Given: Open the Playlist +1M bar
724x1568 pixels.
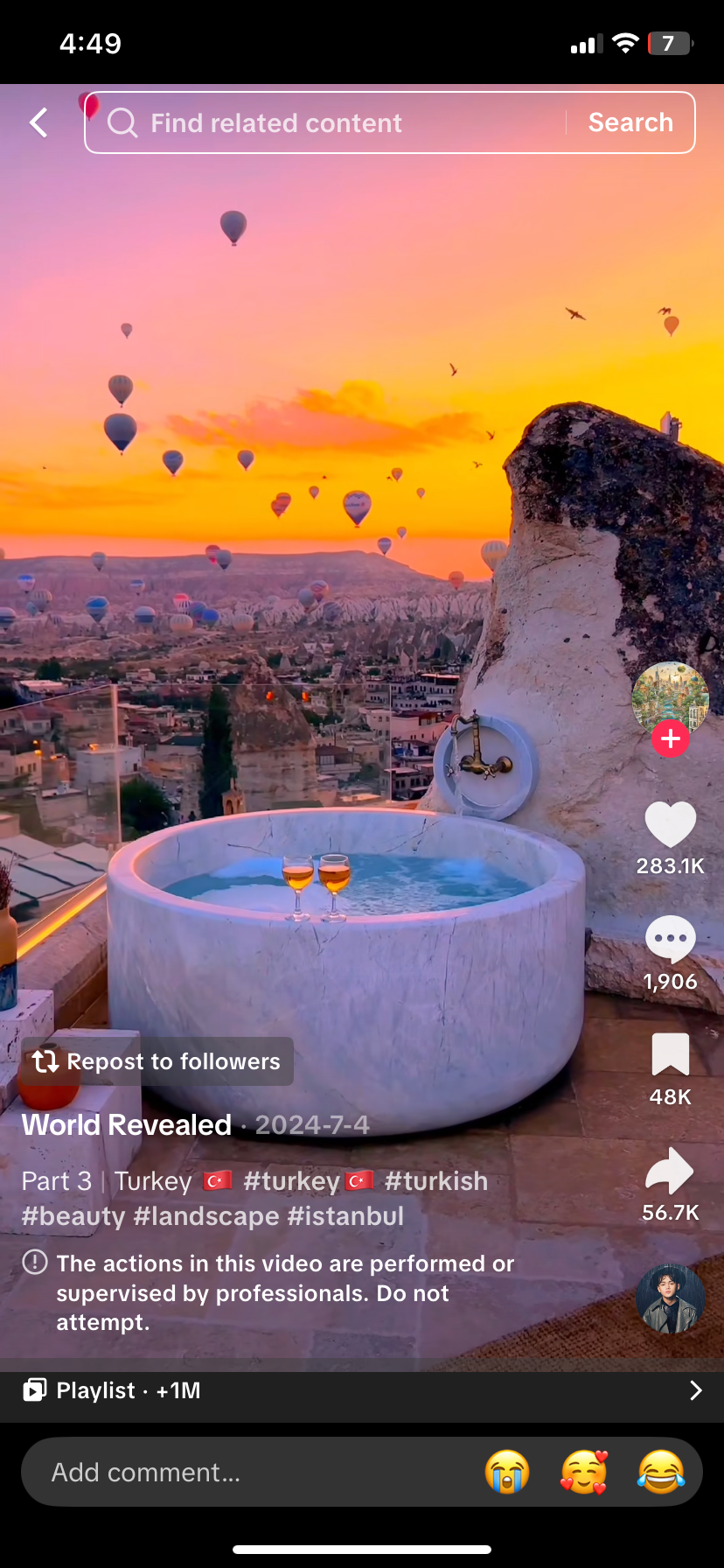Looking at the screenshot, I should click(x=362, y=1390).
